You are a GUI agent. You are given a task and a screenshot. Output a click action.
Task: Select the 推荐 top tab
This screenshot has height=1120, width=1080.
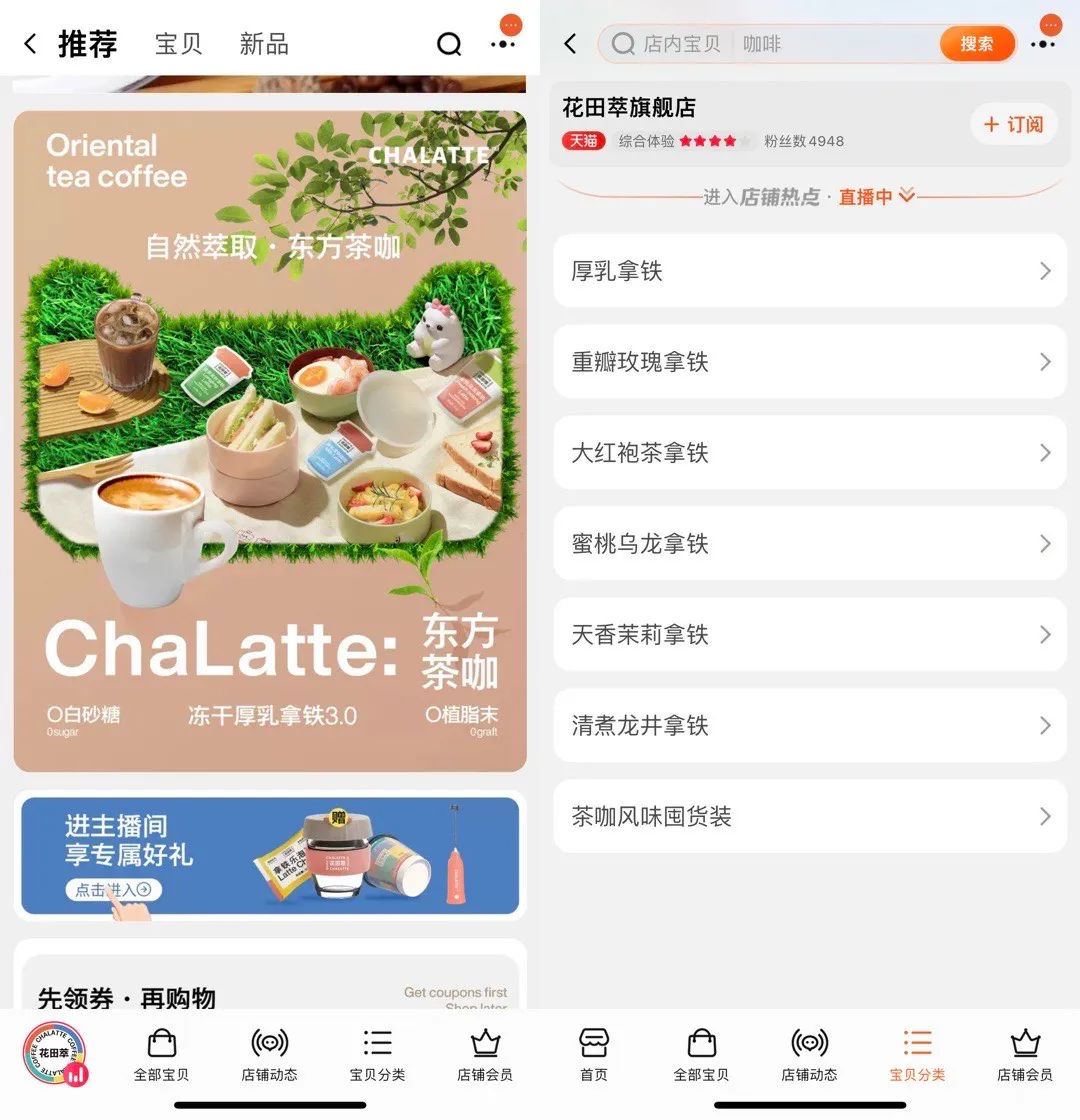tap(88, 44)
